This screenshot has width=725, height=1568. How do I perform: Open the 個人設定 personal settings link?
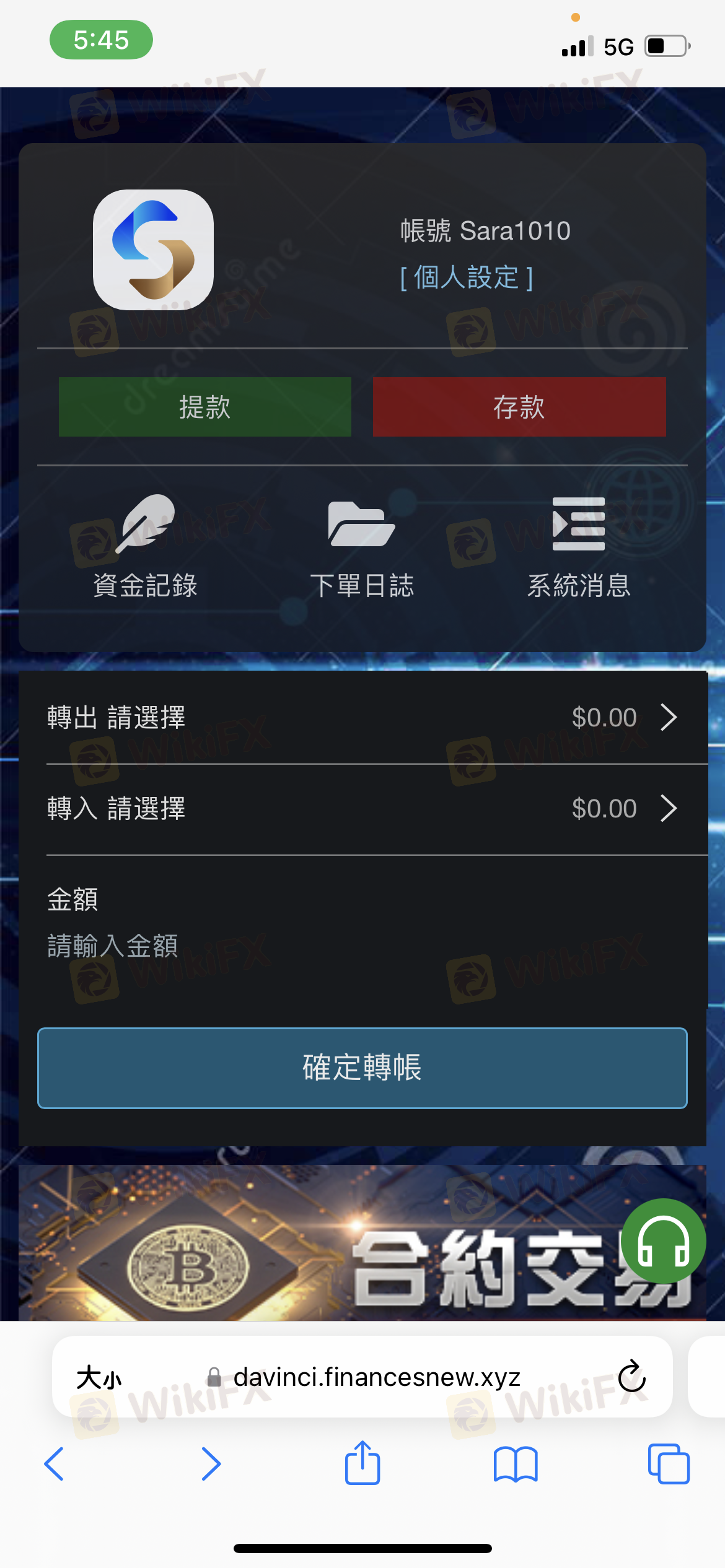pos(466,277)
